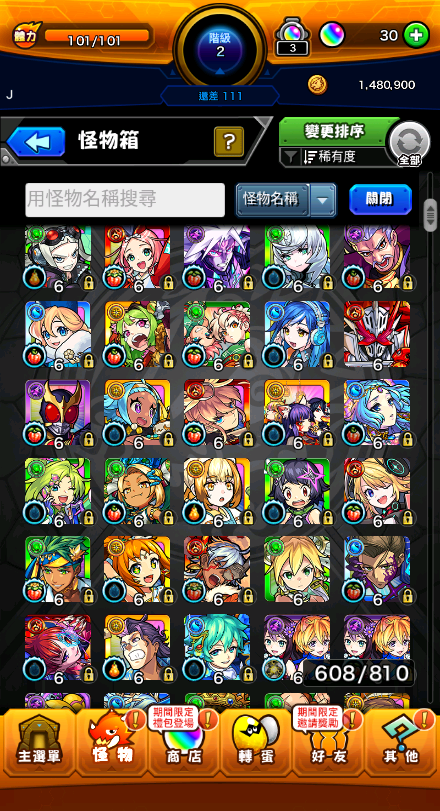This screenshot has width=440, height=811.
Task: Select the red masked rider monster
Action: pos(58,413)
